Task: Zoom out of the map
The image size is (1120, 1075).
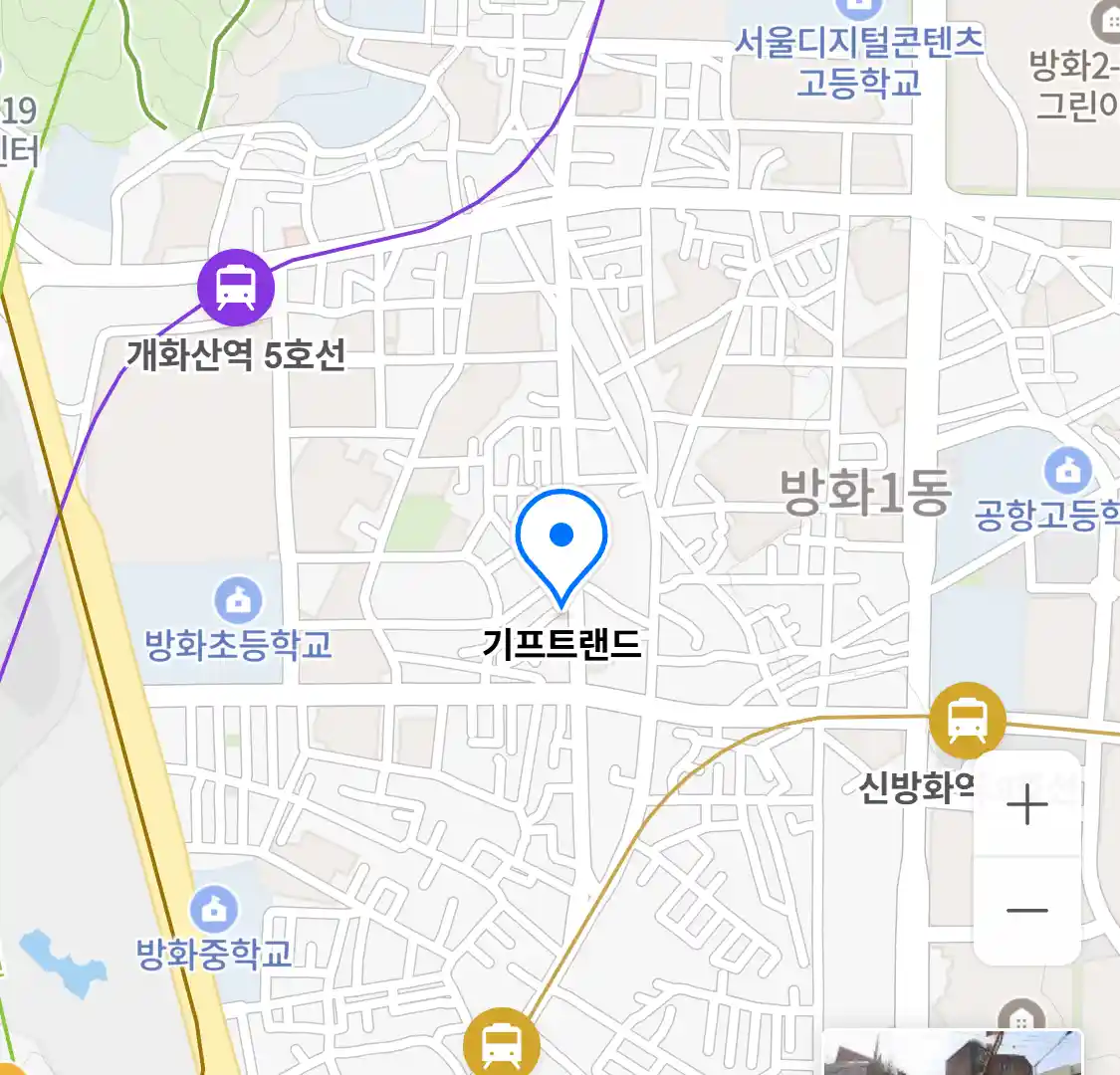Action: pos(1026,911)
